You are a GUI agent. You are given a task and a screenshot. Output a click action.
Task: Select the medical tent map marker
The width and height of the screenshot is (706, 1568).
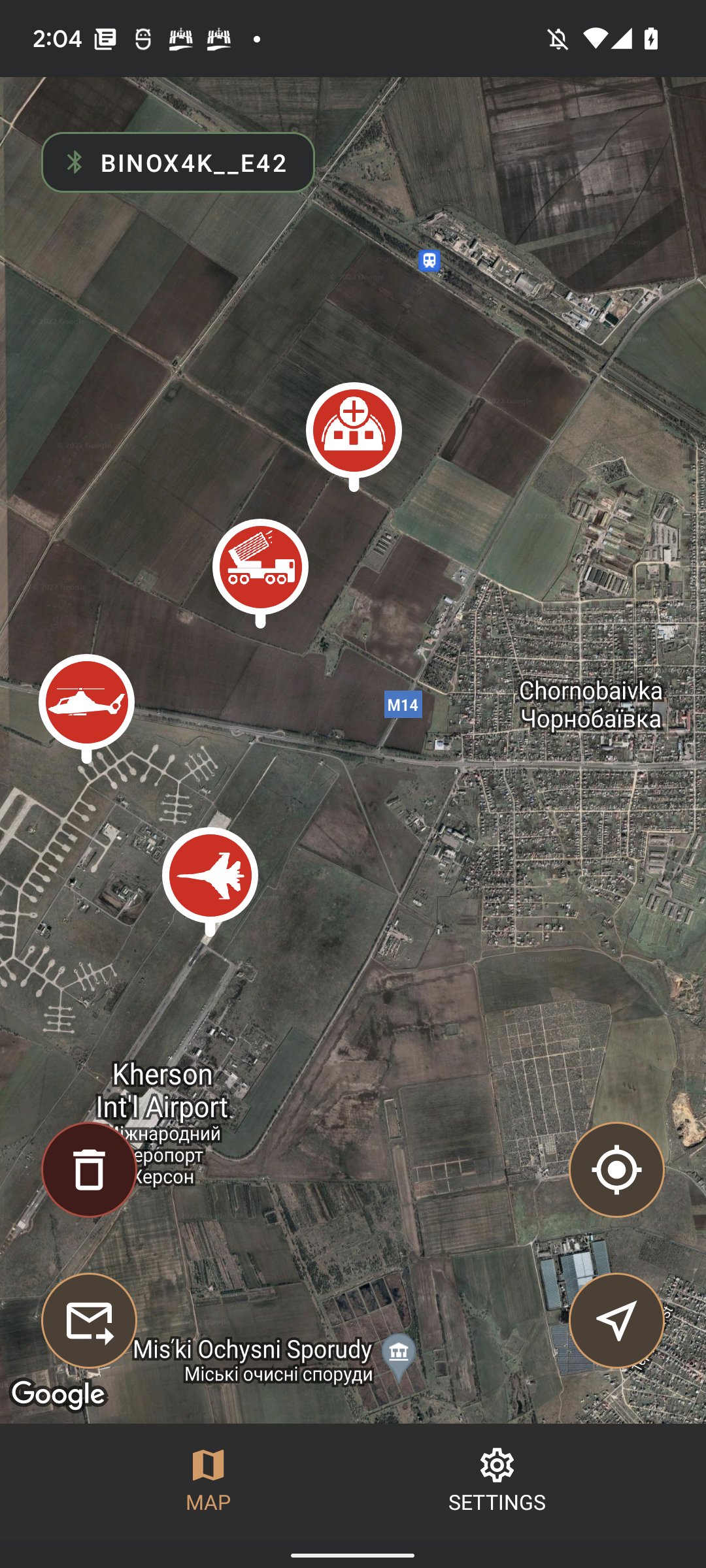coord(354,431)
